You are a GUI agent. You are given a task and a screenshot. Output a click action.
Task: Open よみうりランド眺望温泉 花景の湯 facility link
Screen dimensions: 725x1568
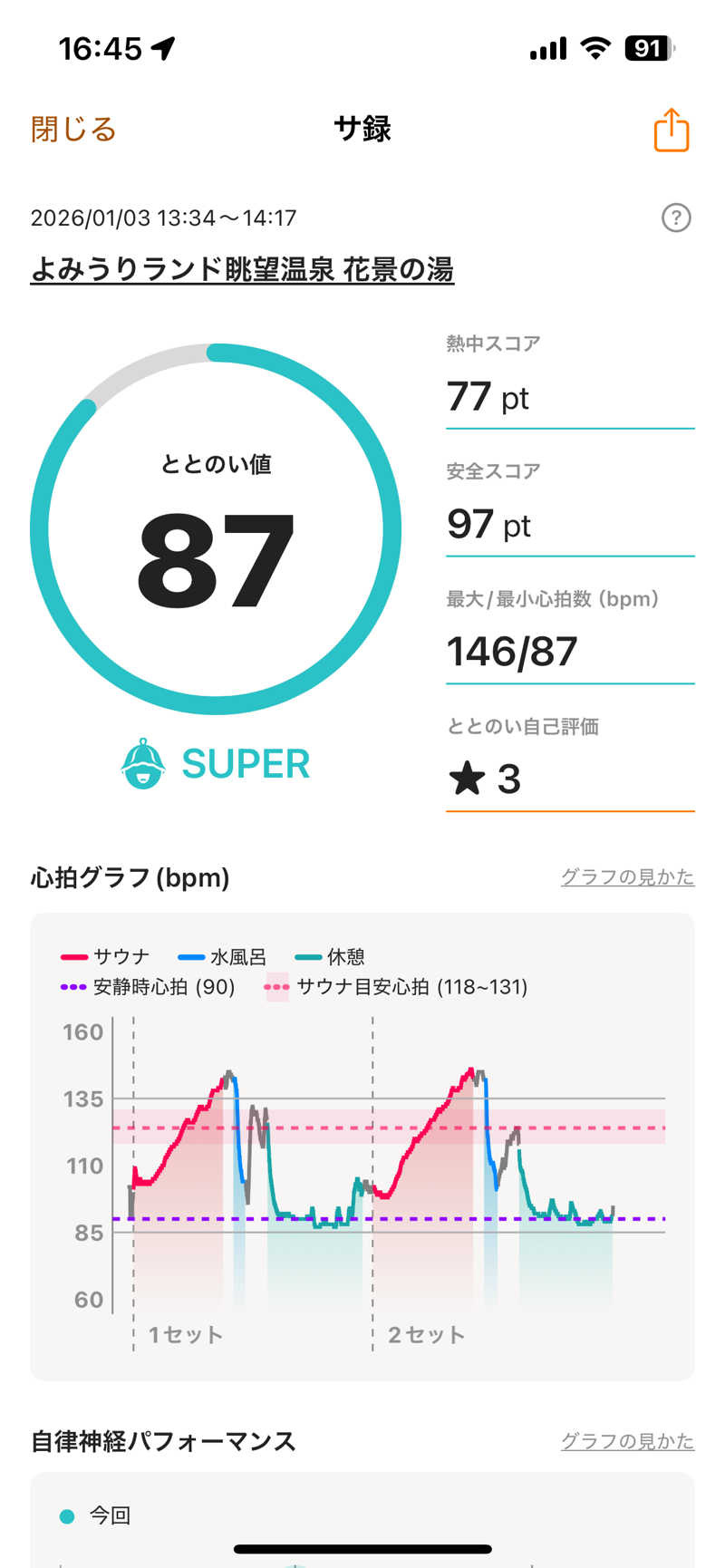click(x=242, y=269)
